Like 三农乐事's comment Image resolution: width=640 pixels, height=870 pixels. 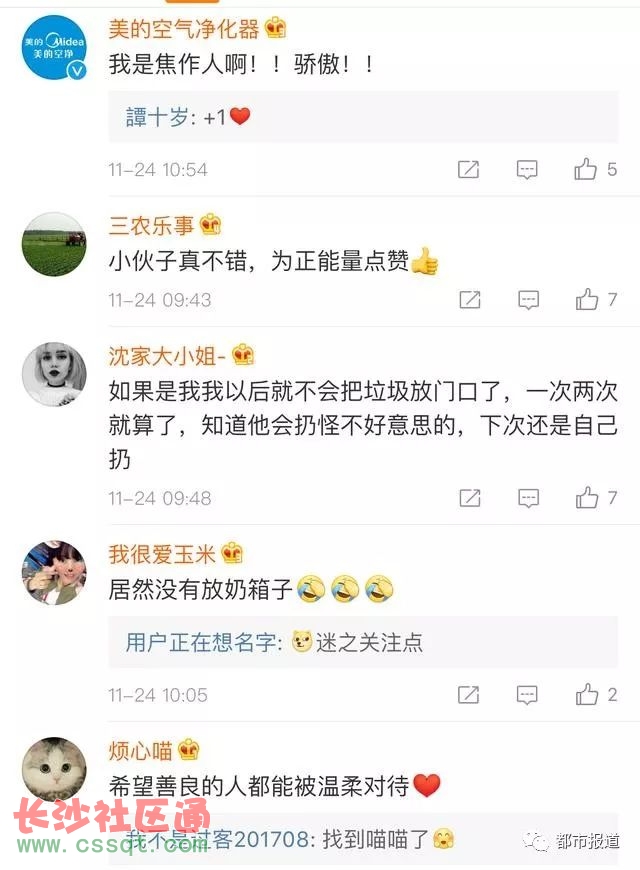coord(586,299)
